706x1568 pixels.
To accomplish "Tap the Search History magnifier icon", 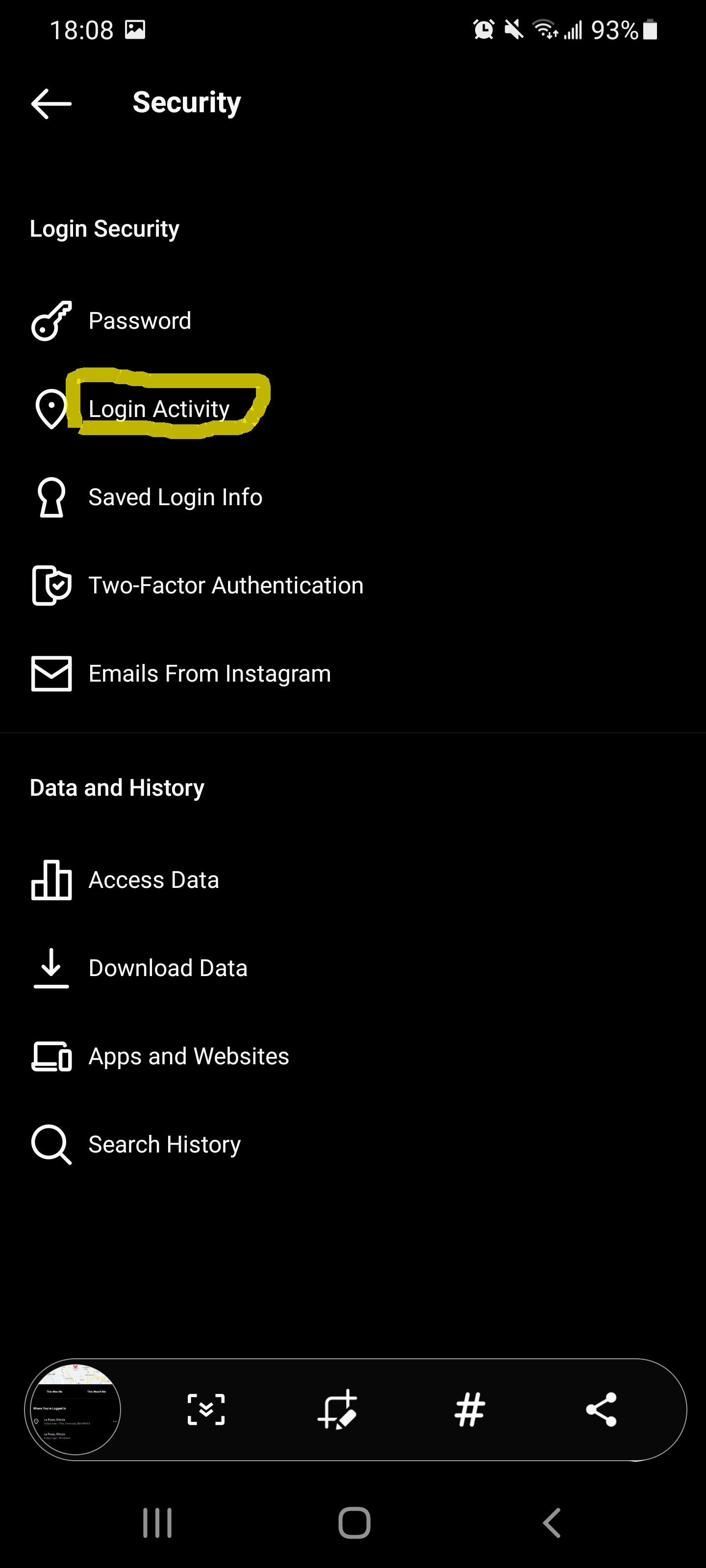I will 51,1144.
